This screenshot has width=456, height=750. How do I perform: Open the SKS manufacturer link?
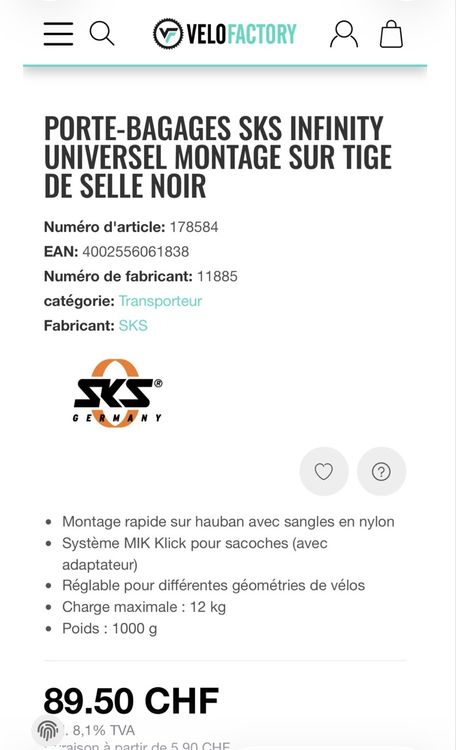[x=133, y=326]
